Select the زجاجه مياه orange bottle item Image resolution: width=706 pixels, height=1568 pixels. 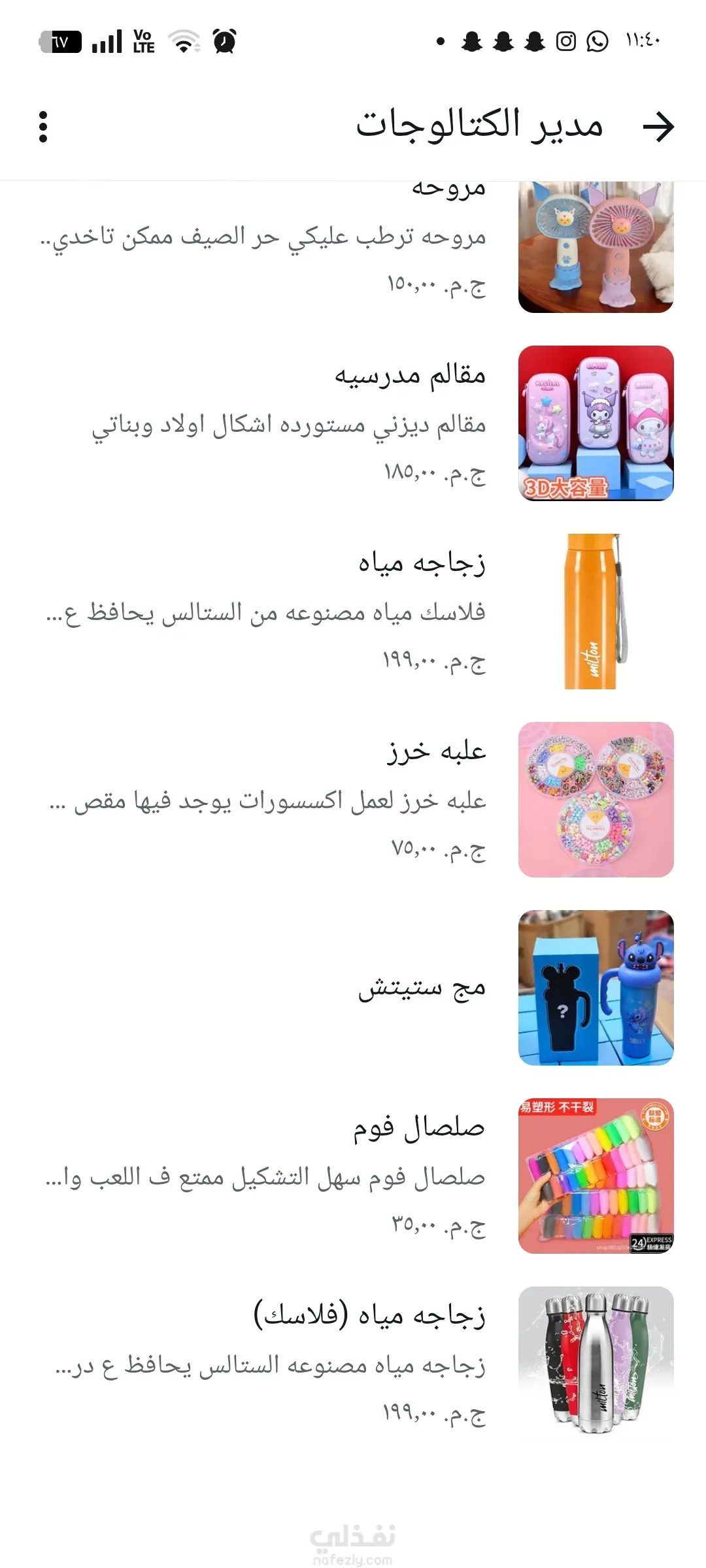coord(353,611)
